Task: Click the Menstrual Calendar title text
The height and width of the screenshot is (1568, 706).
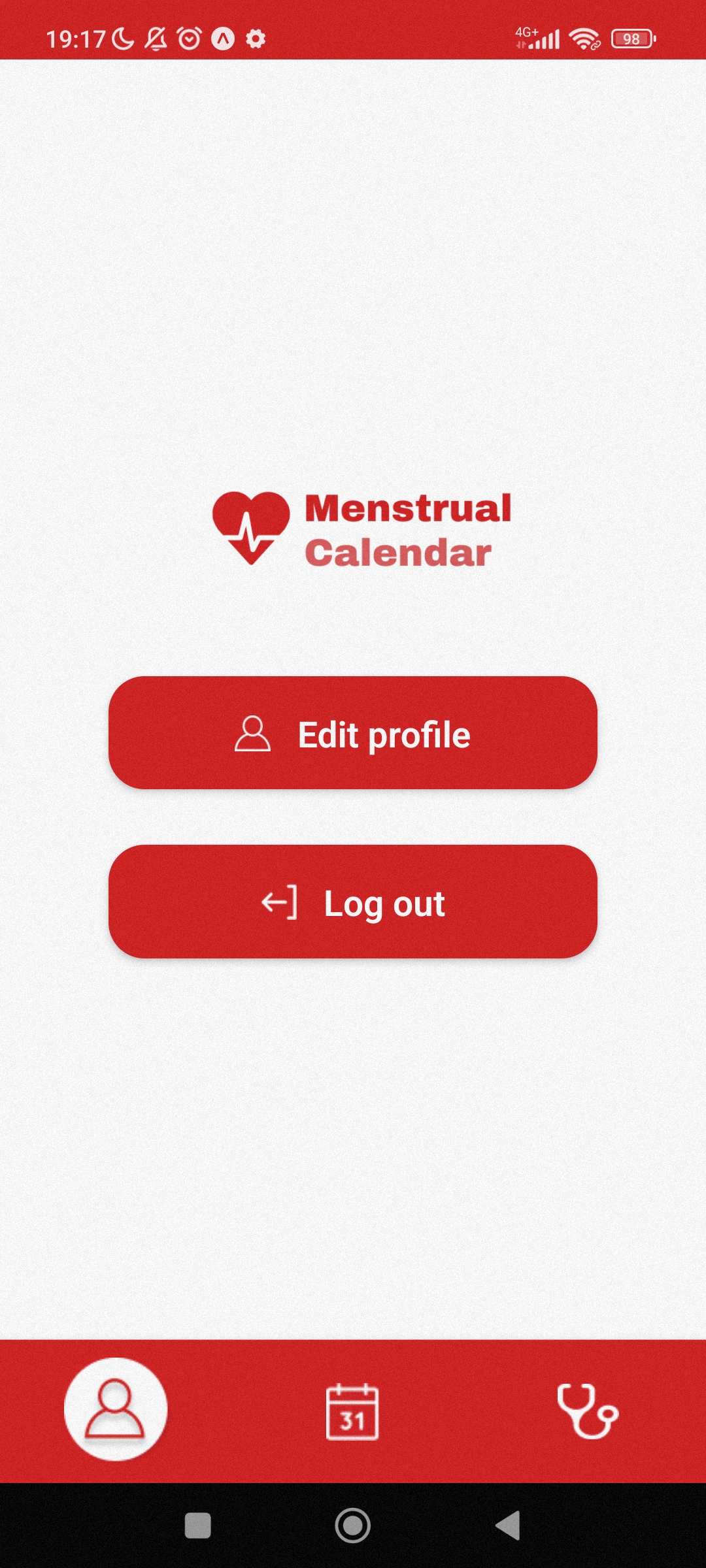Action: 407,529
